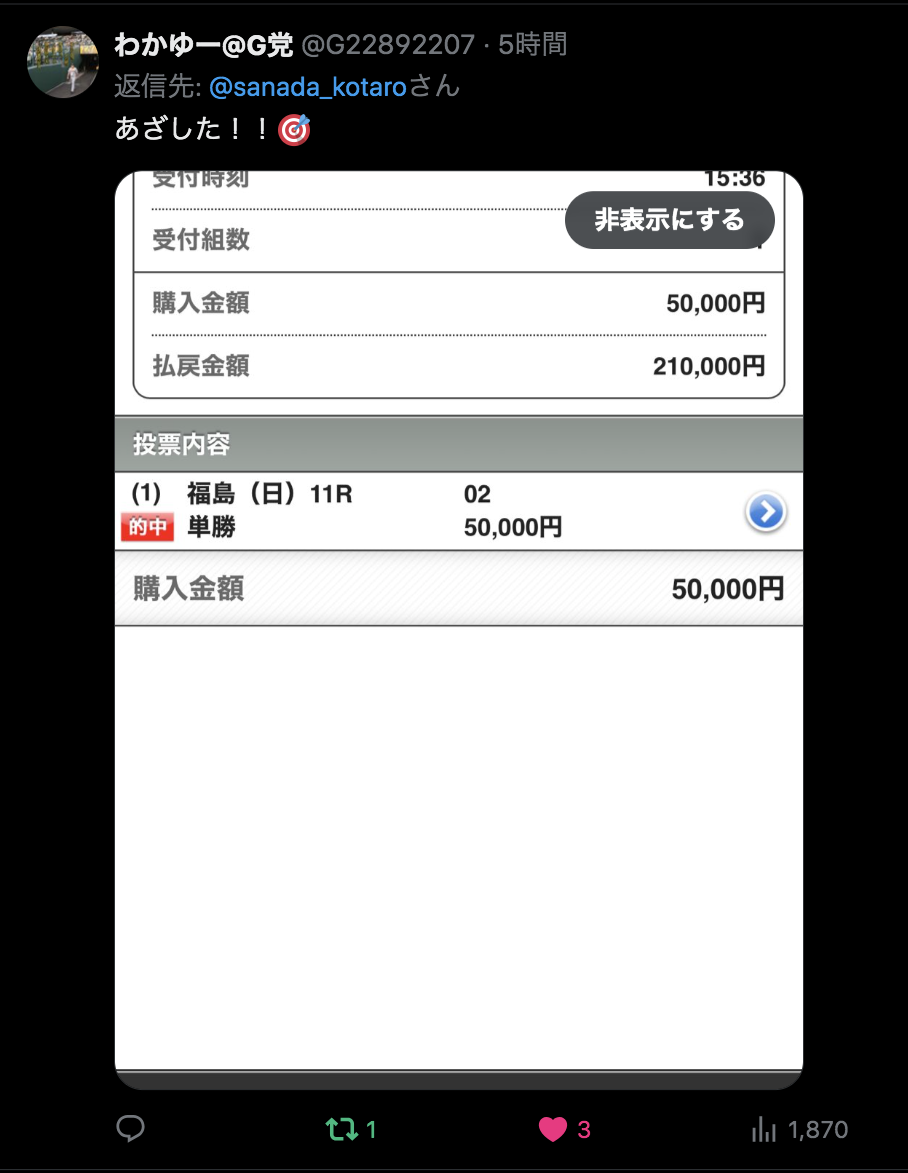Tap the 非表示にする button
Viewport: 908px width, 1173px height.
pos(669,220)
